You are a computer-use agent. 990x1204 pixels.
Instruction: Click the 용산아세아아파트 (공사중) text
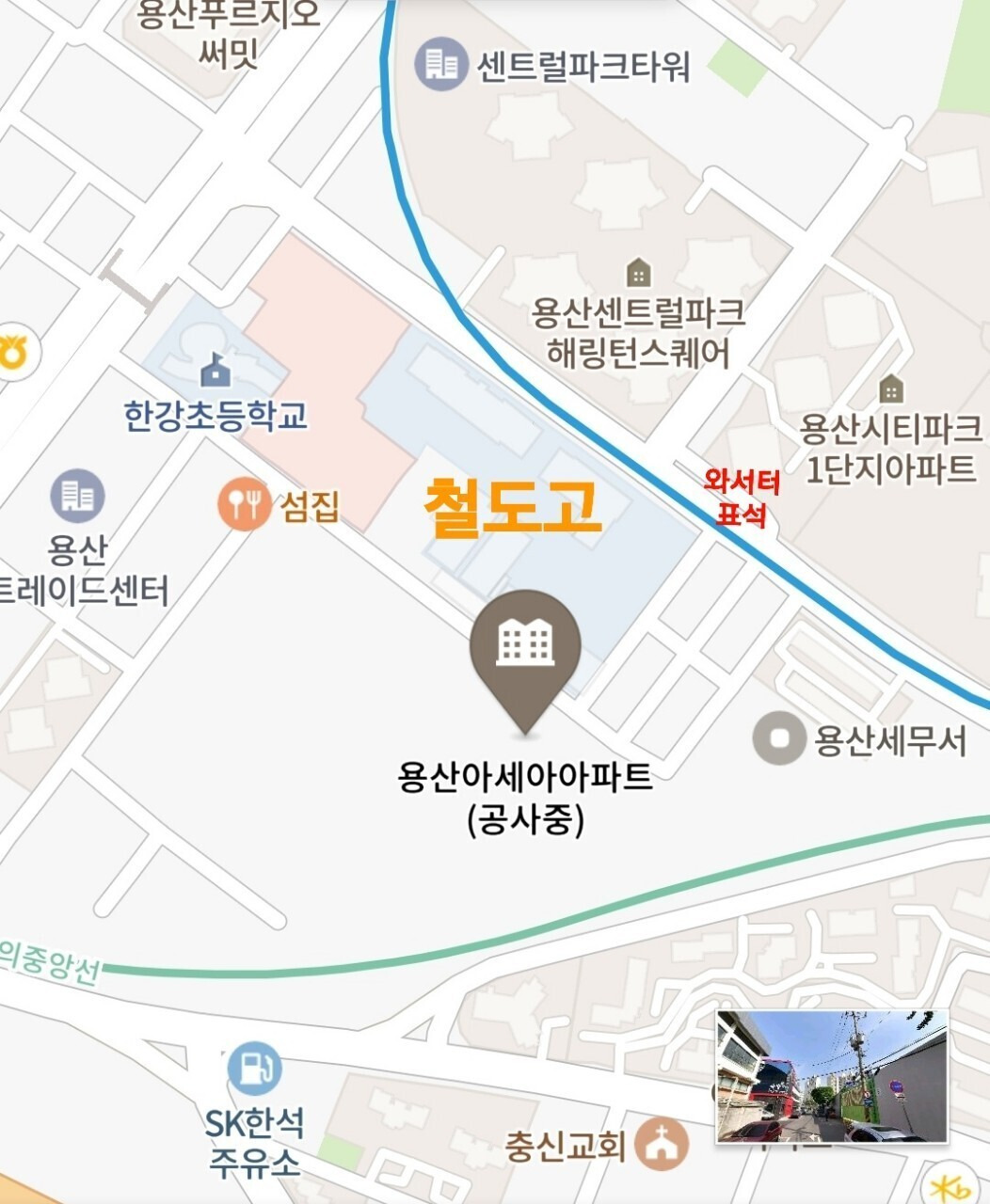click(524, 796)
